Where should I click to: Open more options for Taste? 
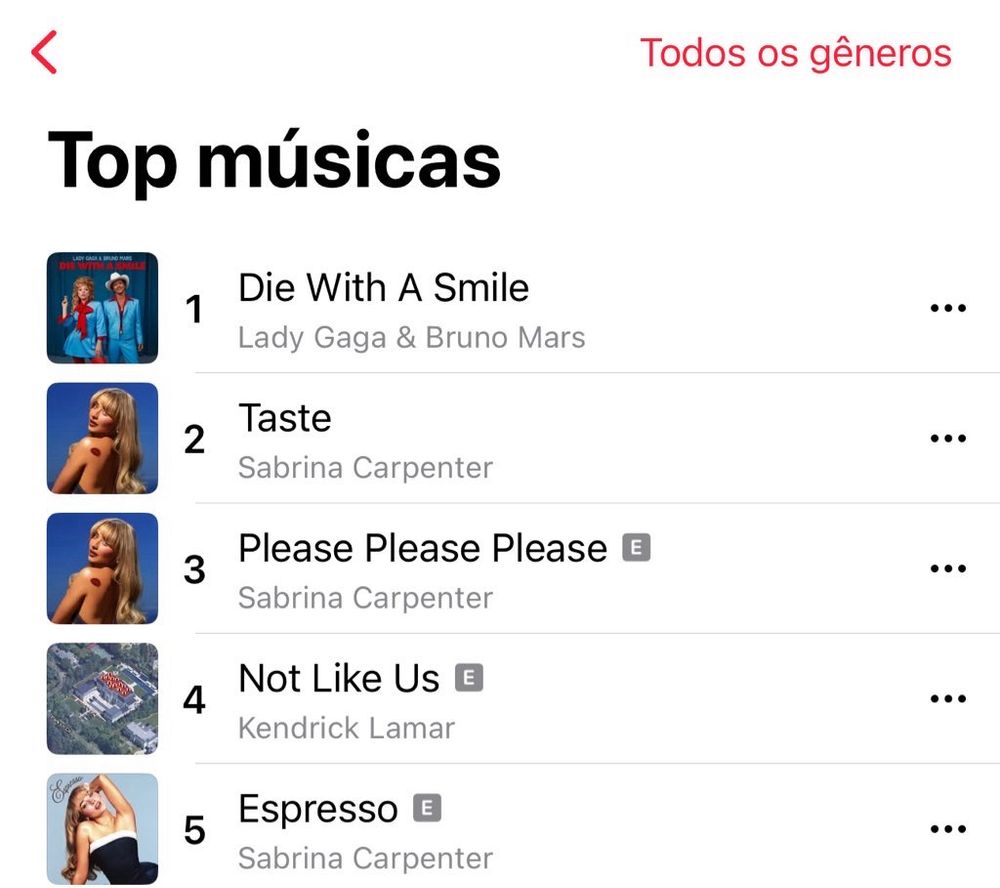pyautogui.click(x=948, y=438)
